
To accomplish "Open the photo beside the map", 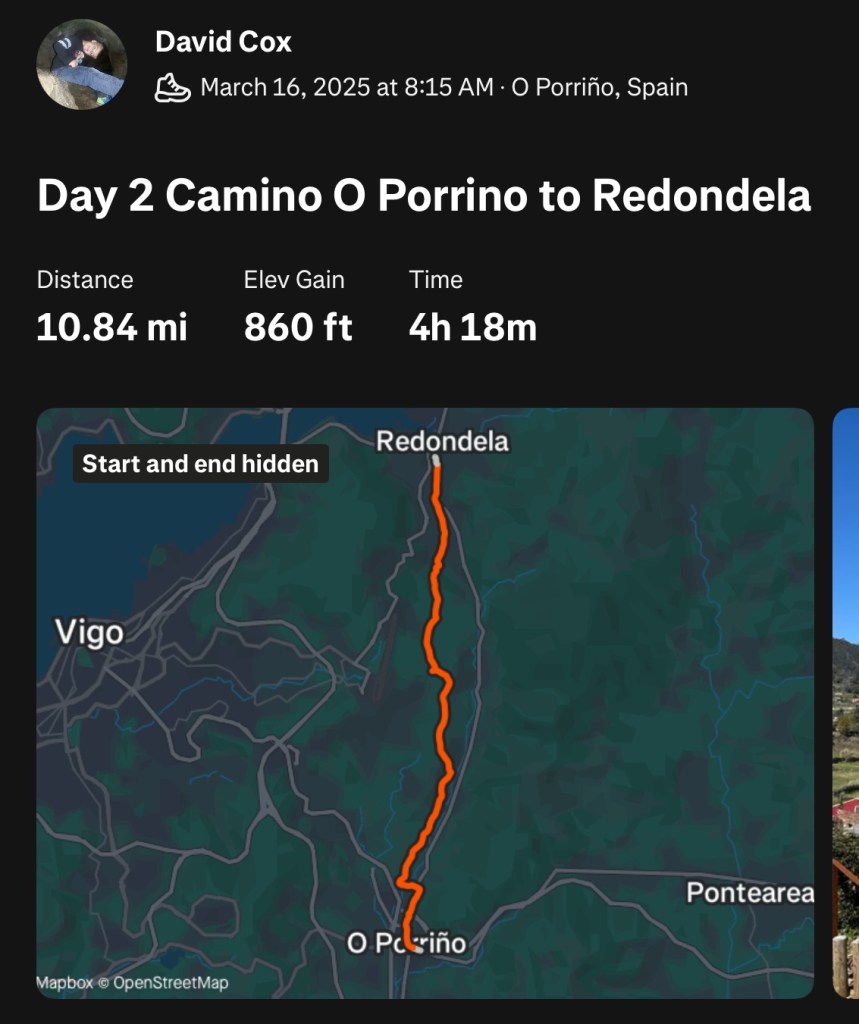I will pyautogui.click(x=846, y=702).
